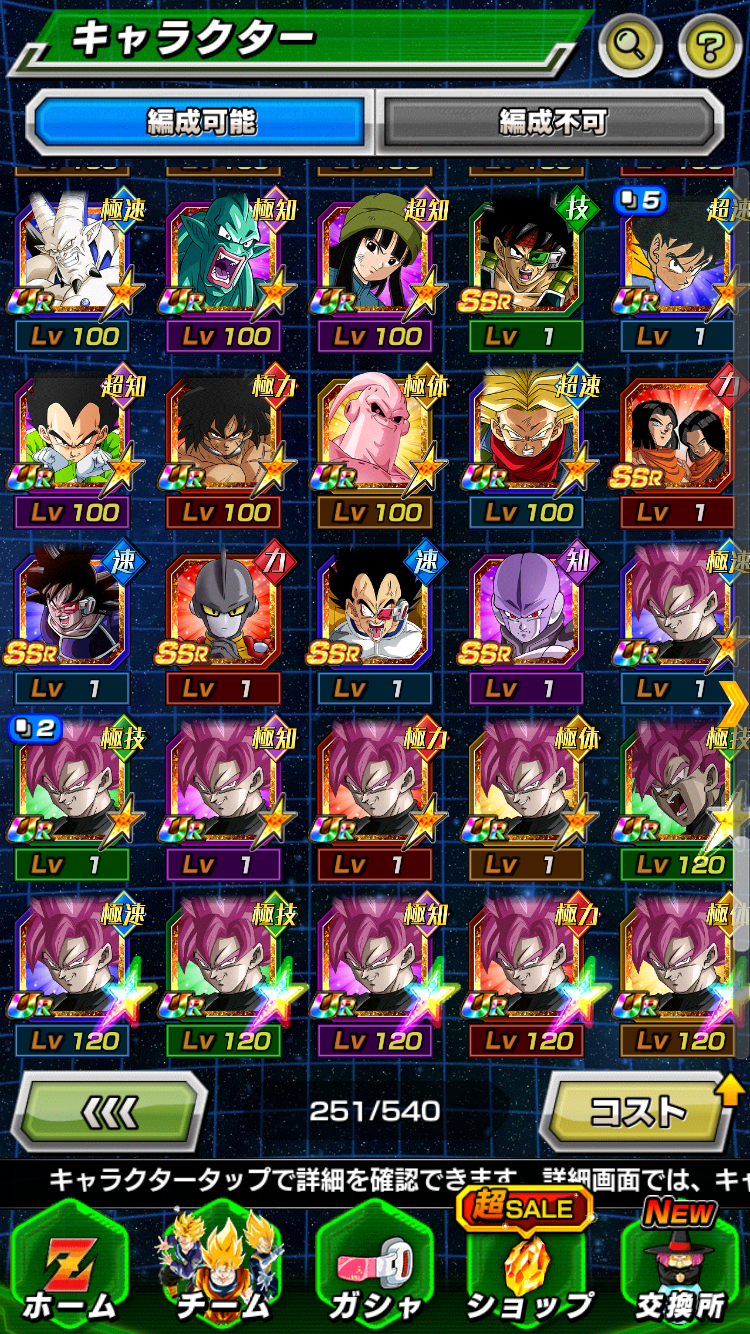Image resolution: width=750 pixels, height=1334 pixels.
Task: Open the ガシャ summon section
Action: coord(375,1270)
